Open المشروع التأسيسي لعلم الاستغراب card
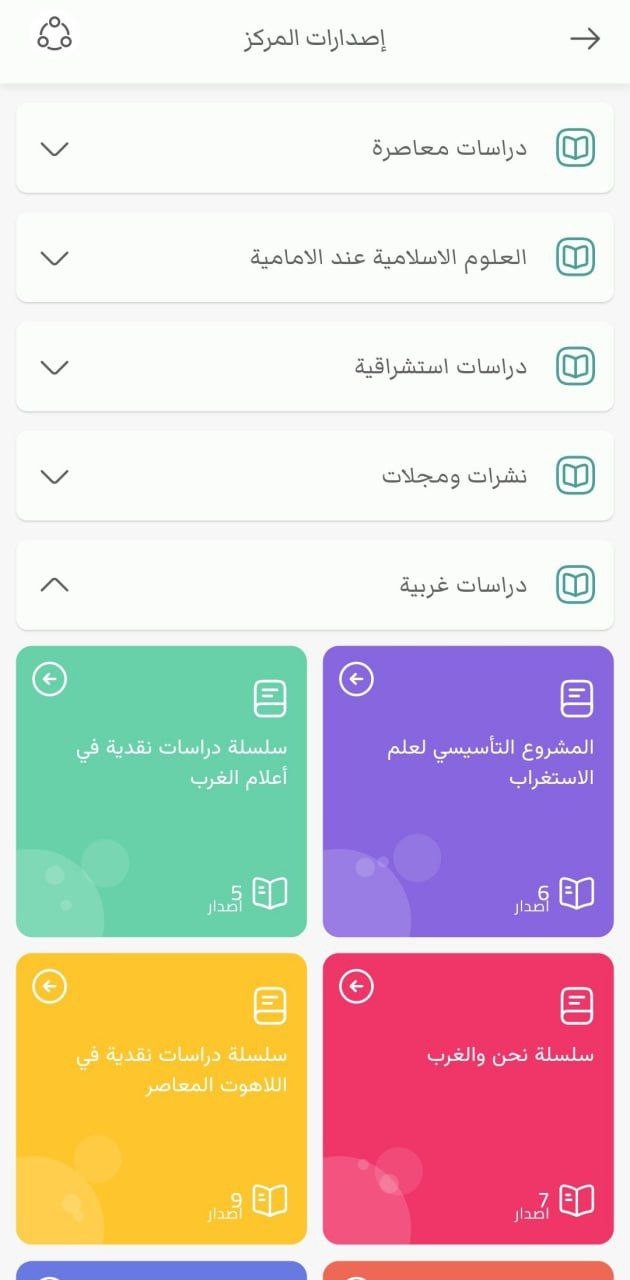This screenshot has height=1280, width=630. point(468,791)
